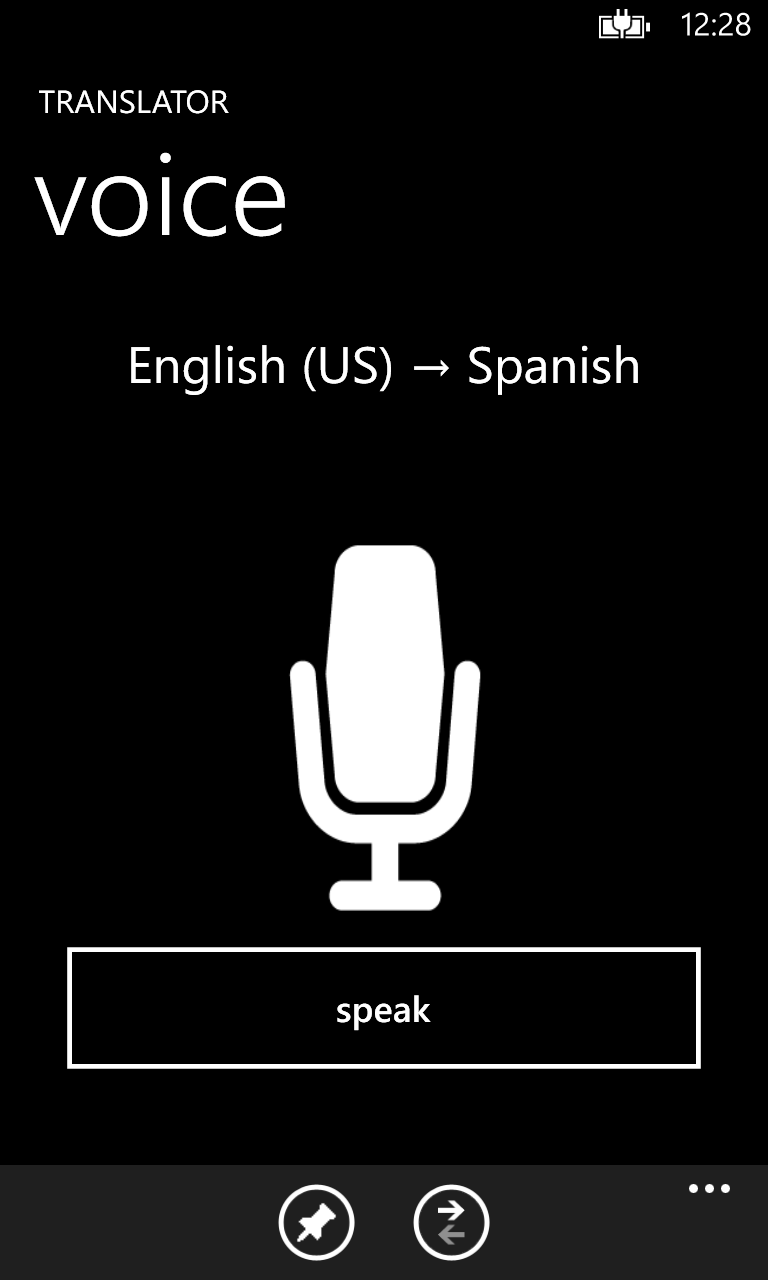Swap the translation languages
The height and width of the screenshot is (1280, 768).
tap(451, 1222)
